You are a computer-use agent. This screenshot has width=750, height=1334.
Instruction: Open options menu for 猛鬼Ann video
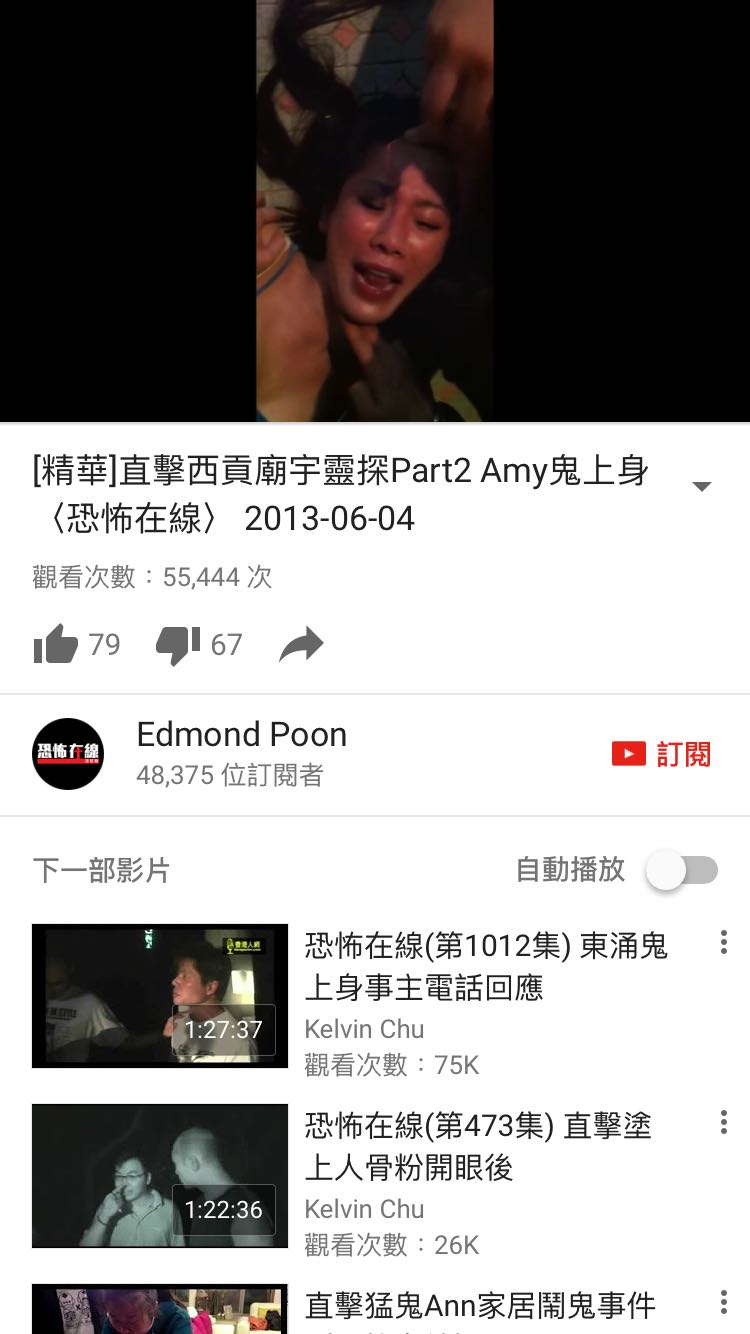click(x=723, y=1302)
